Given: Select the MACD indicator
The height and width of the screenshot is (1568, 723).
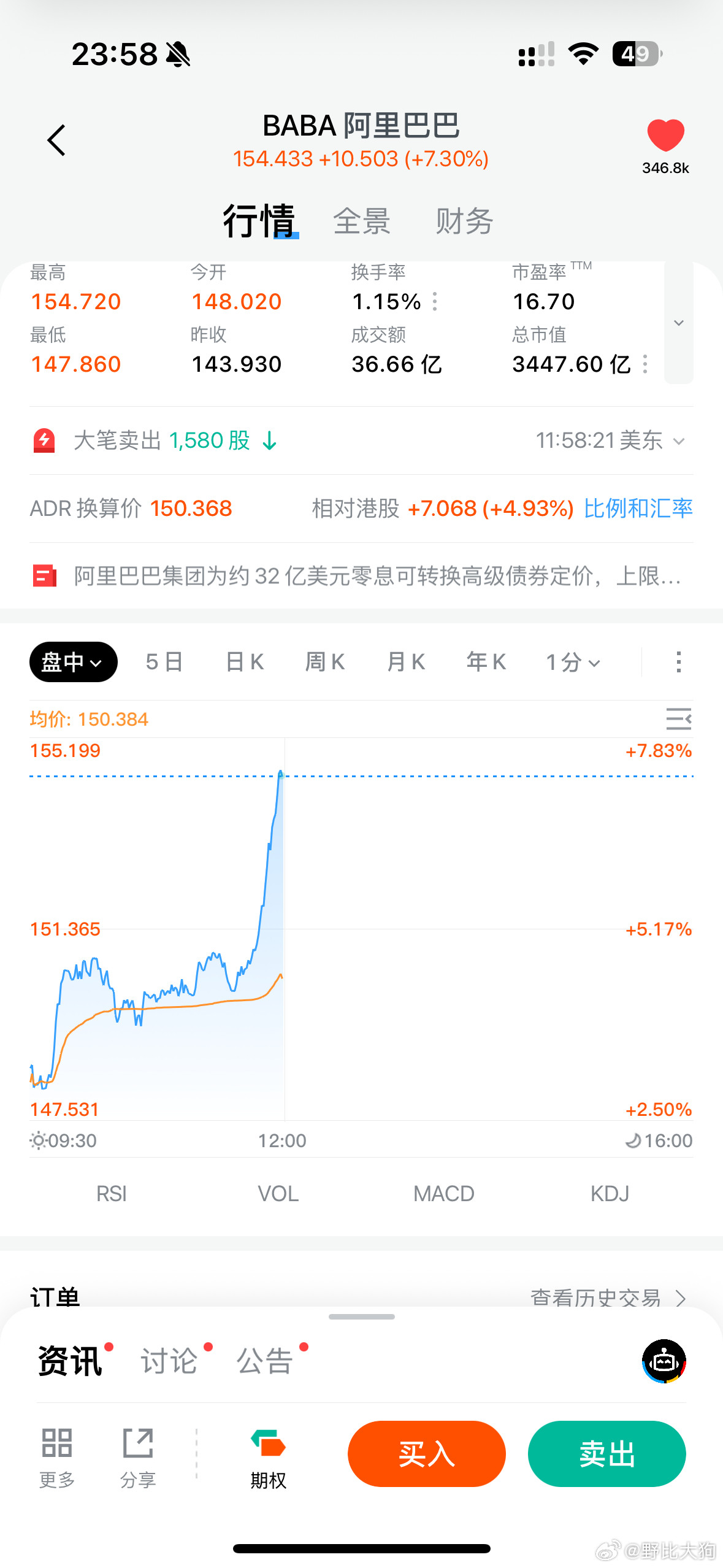Looking at the screenshot, I should pos(443,1194).
